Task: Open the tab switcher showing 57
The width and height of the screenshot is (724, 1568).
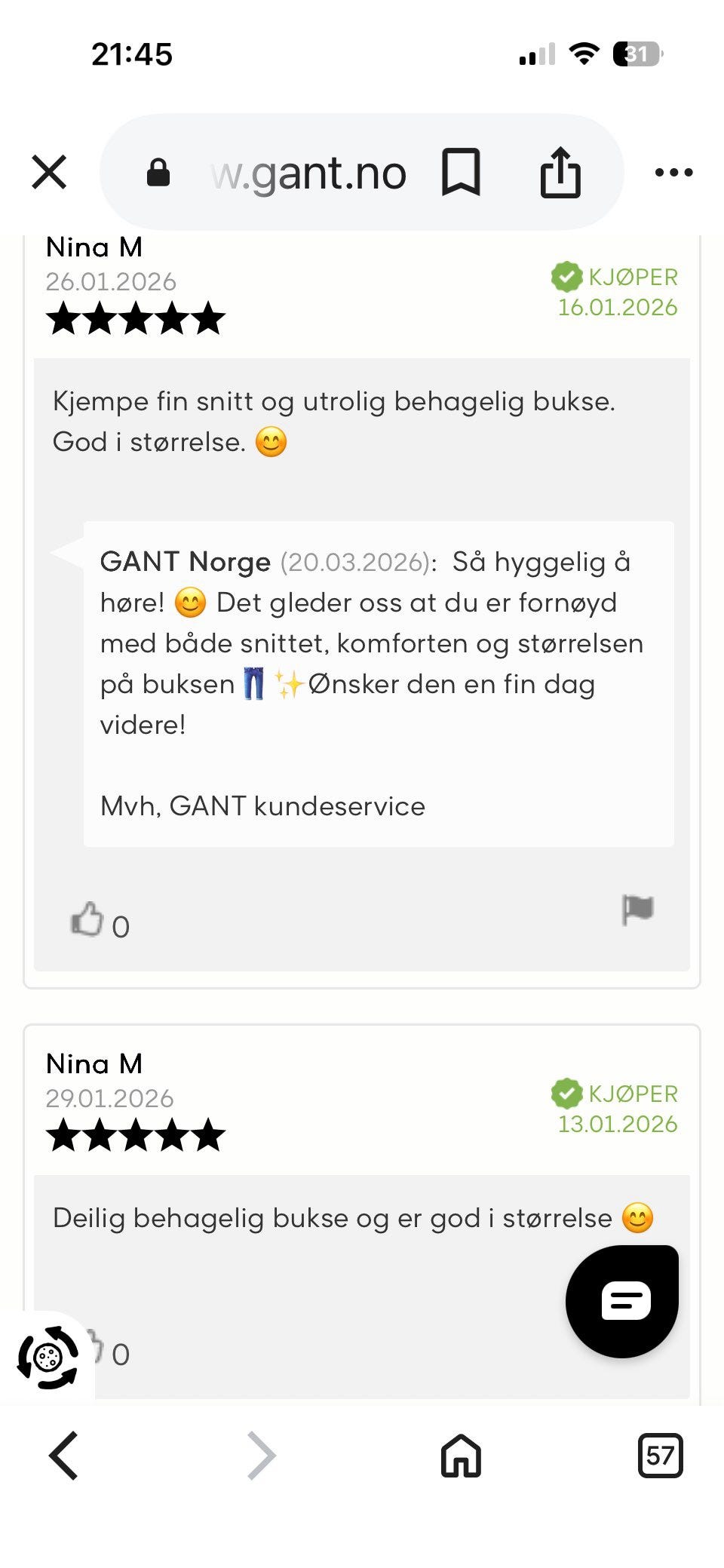Action: (x=660, y=1456)
